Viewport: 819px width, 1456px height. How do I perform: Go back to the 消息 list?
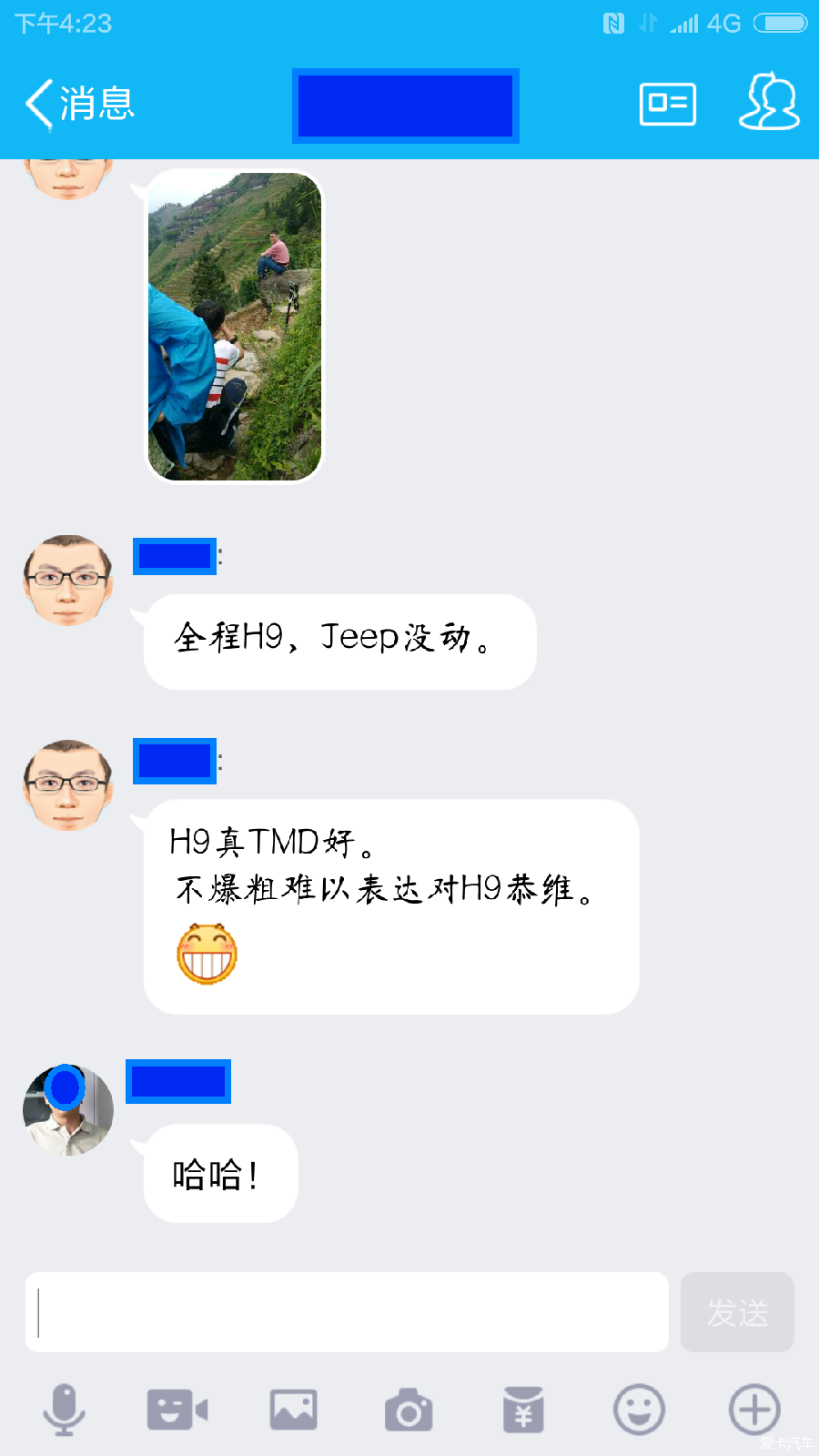pos(78,104)
